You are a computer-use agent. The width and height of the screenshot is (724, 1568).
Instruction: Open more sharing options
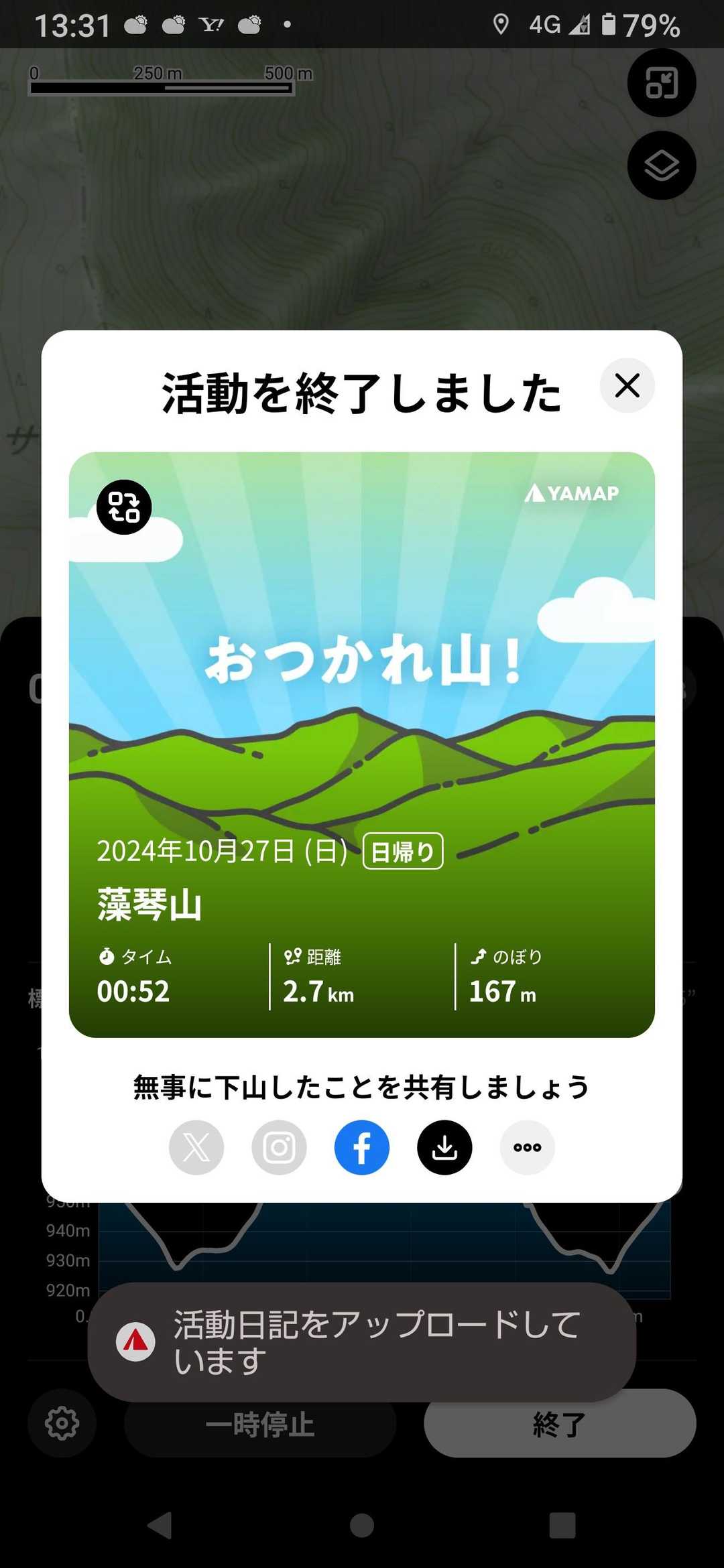click(528, 1148)
